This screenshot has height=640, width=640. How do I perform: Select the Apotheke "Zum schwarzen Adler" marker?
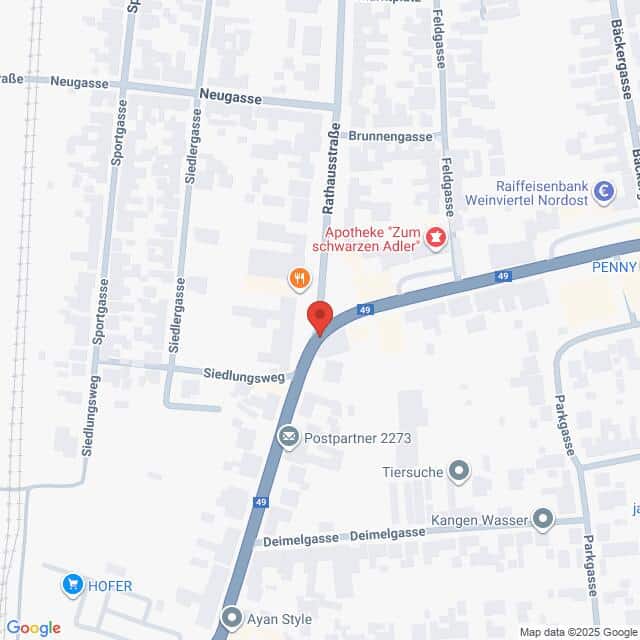[436, 237]
